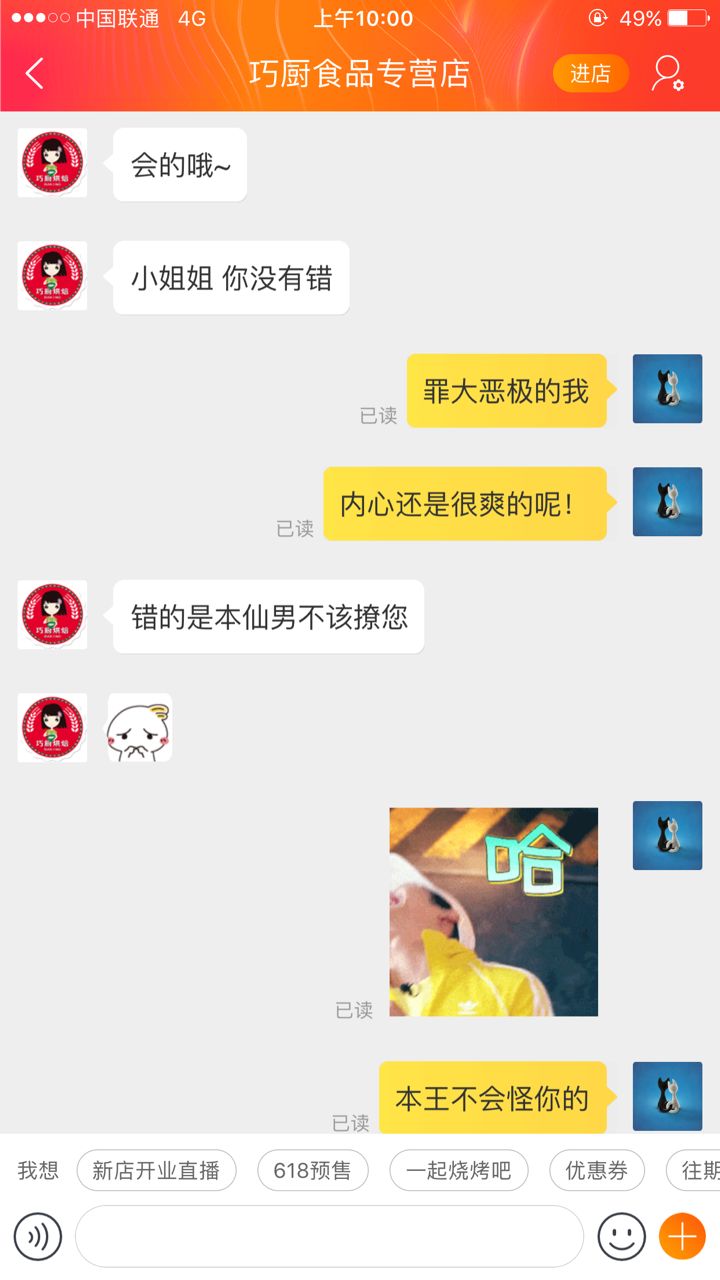View the sent 哈 GIF image
This screenshot has width=720, height=1280.
493,912
